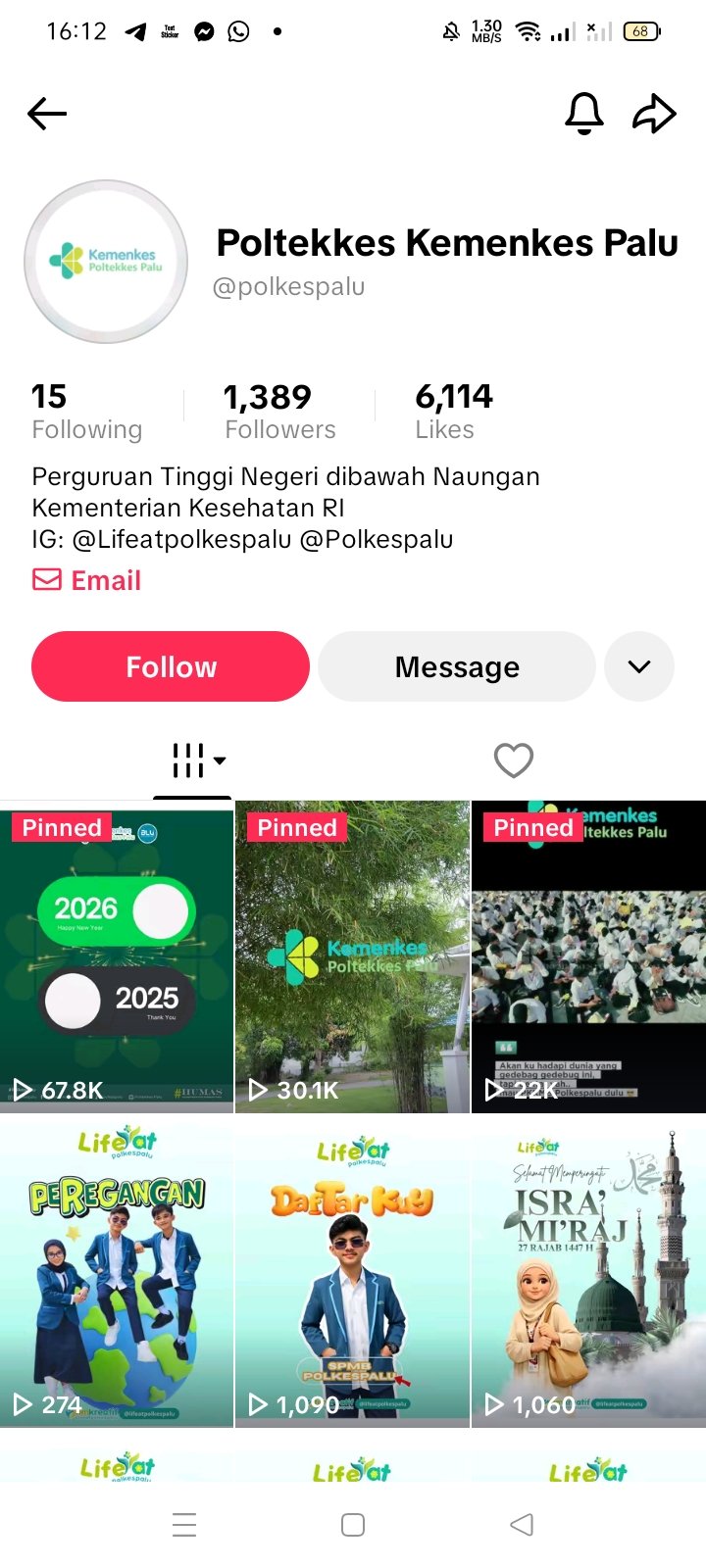This screenshot has width=706, height=1568.
Task: Open the Email contact link
Action: (87, 580)
